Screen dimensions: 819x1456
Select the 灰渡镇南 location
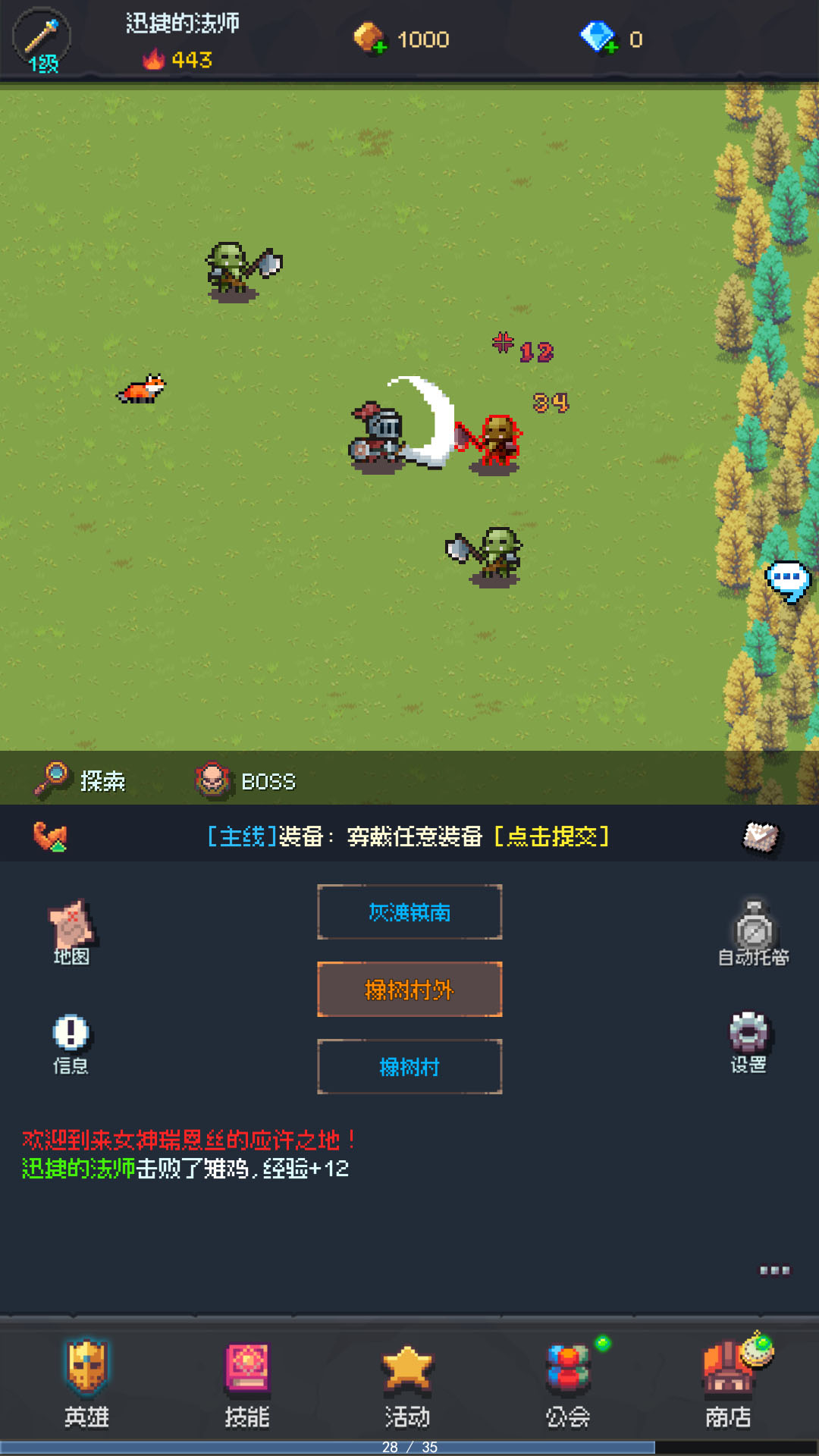coord(409,912)
